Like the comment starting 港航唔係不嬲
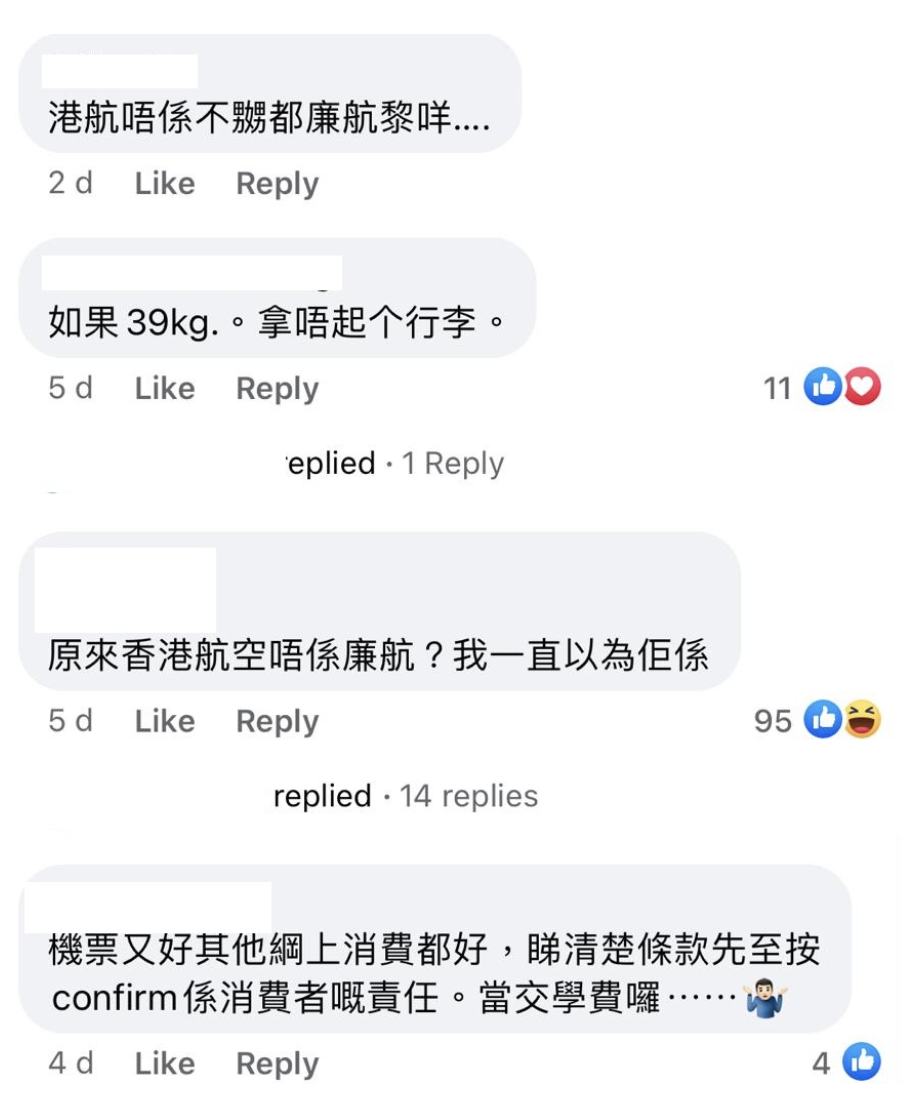 (164, 184)
